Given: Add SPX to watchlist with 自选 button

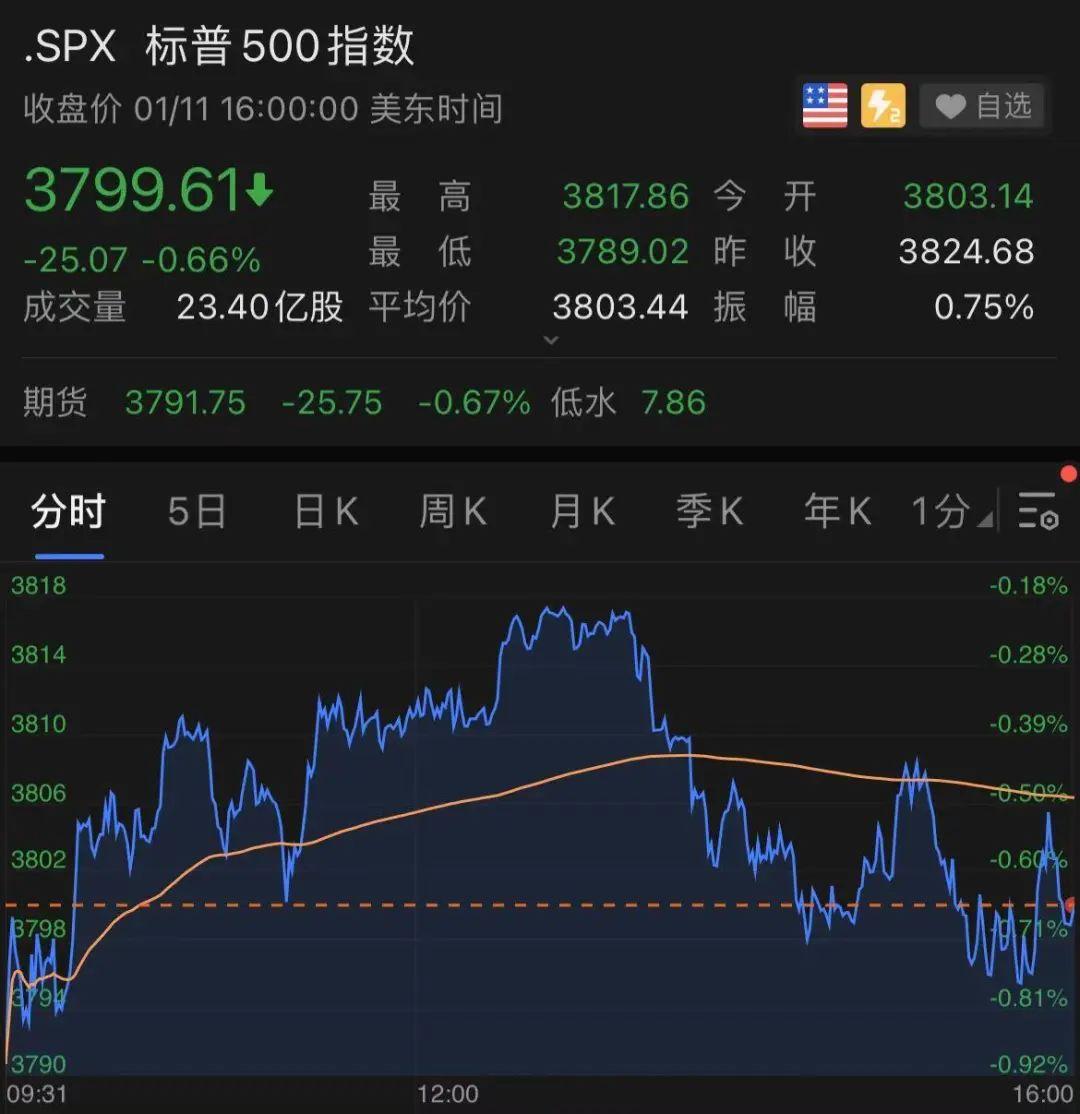Looking at the screenshot, I should (x=982, y=106).
